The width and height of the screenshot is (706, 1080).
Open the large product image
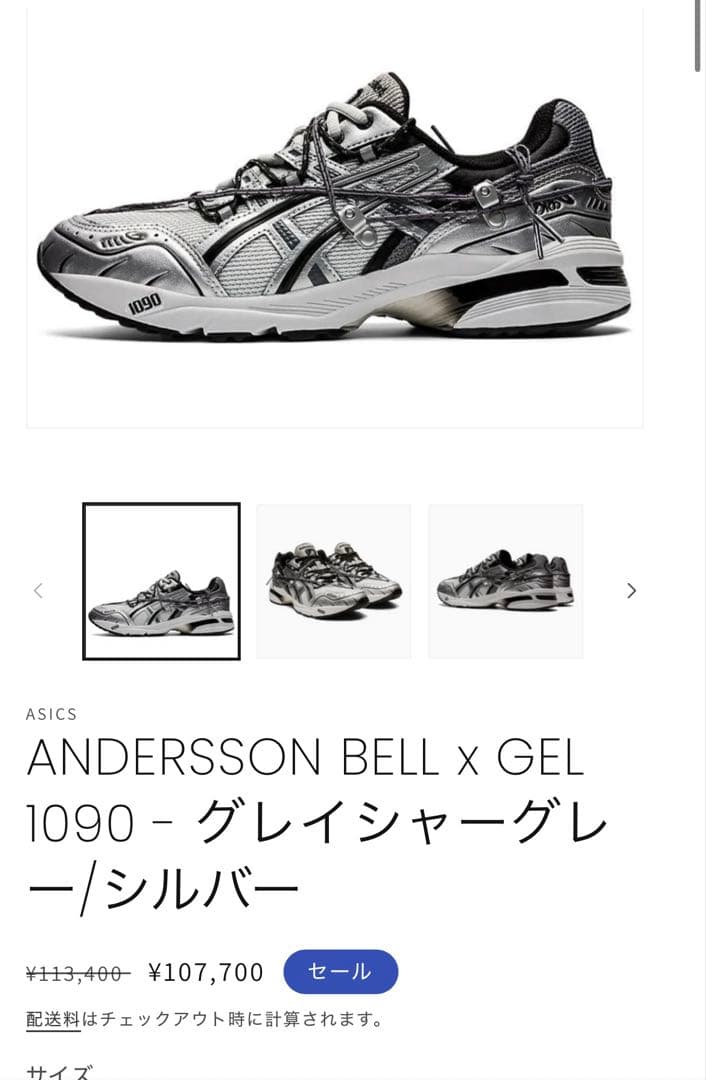point(334,215)
